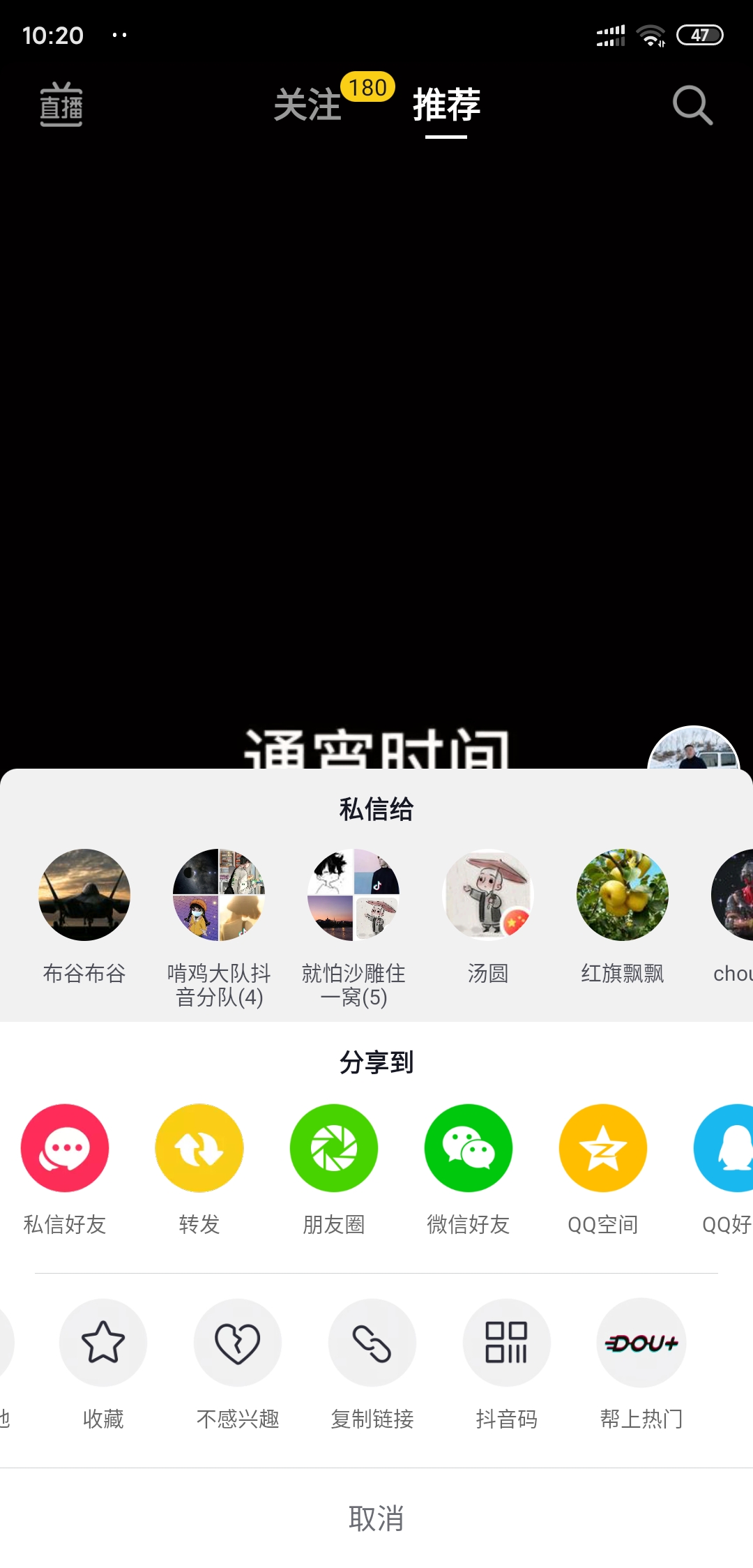Switch to the 关注 tab
This screenshot has height=1568, width=753.
point(307,105)
